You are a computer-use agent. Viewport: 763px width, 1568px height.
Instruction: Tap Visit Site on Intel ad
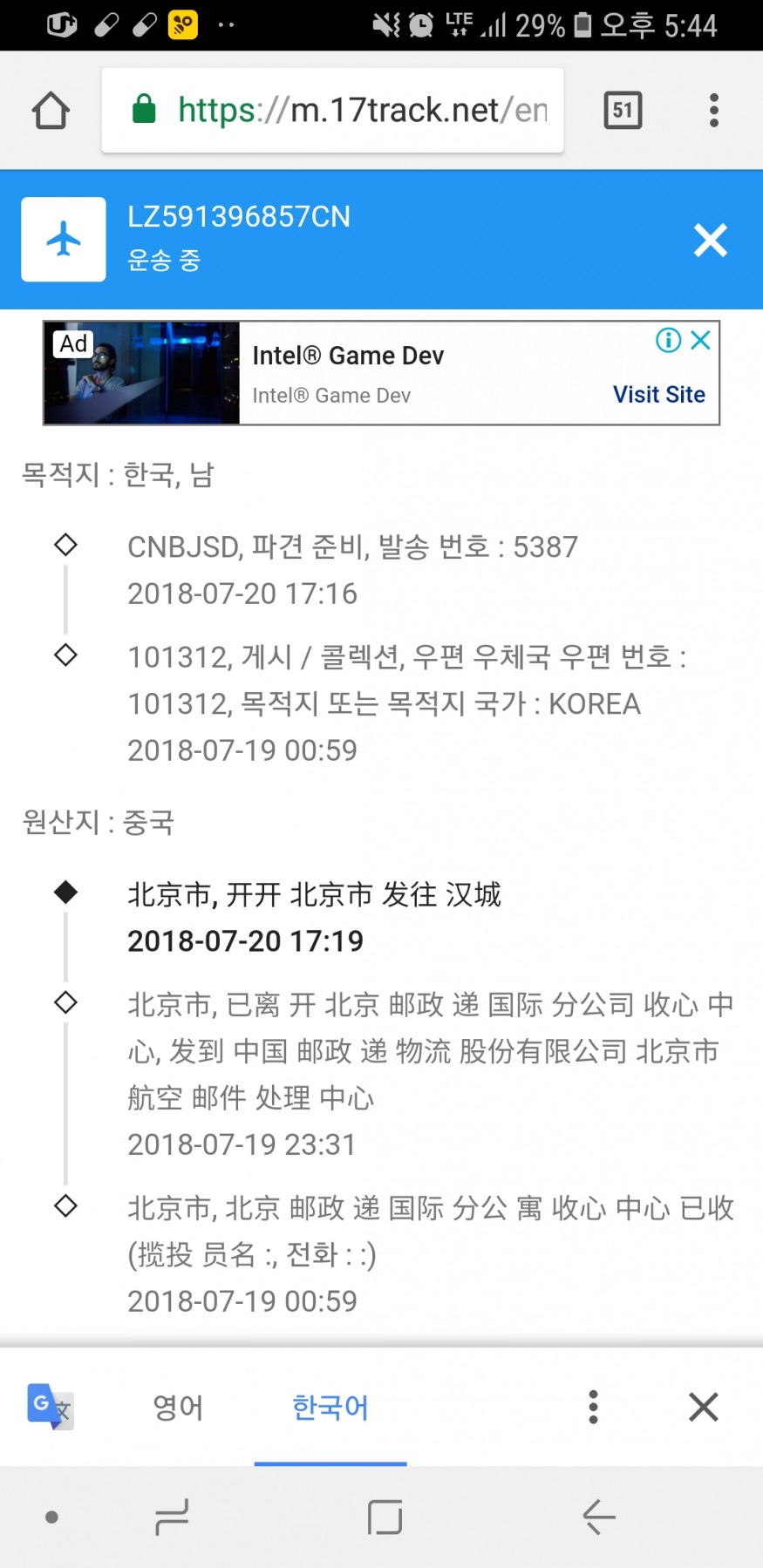coord(658,395)
